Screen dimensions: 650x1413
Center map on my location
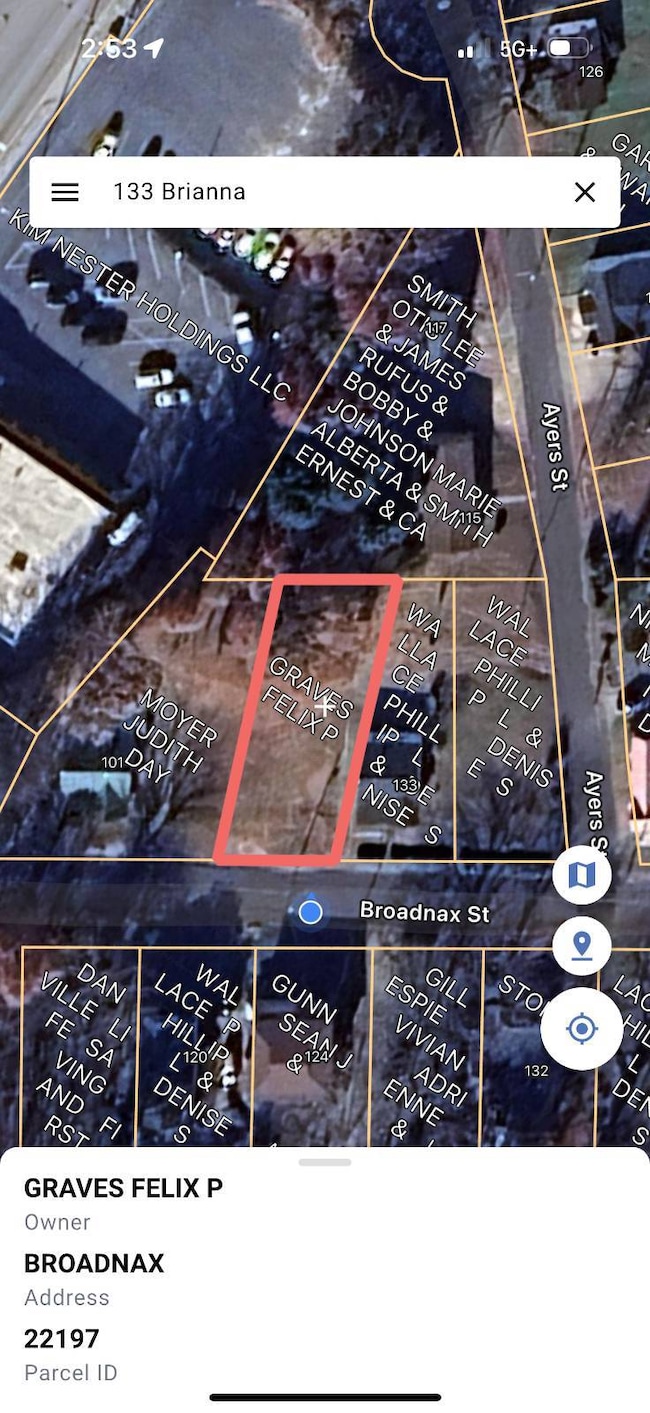click(581, 1029)
